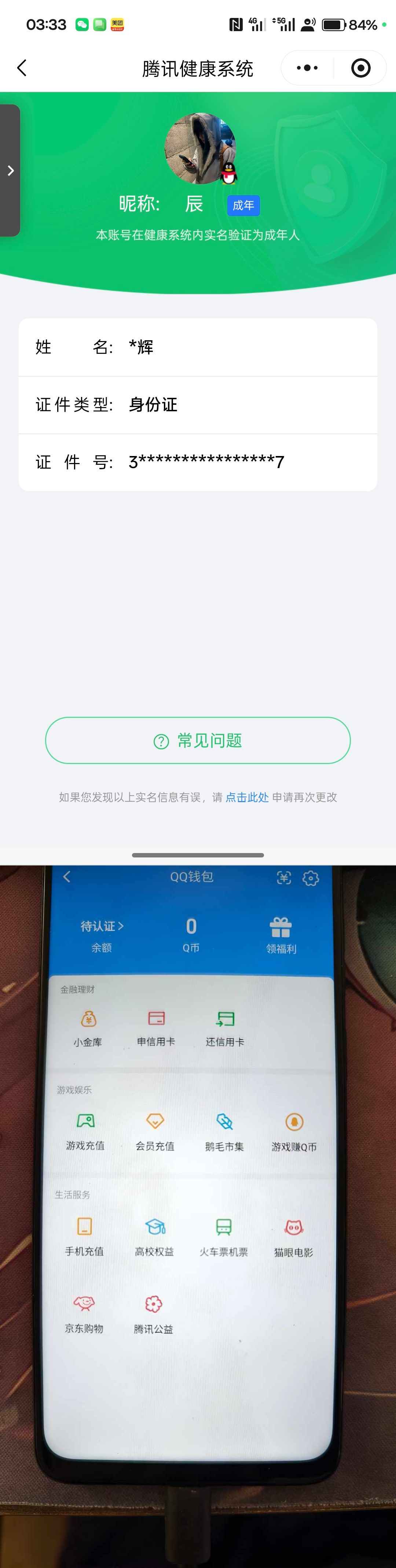
Task: Go back from the 腾讯健康系统 page
Action: (22, 67)
